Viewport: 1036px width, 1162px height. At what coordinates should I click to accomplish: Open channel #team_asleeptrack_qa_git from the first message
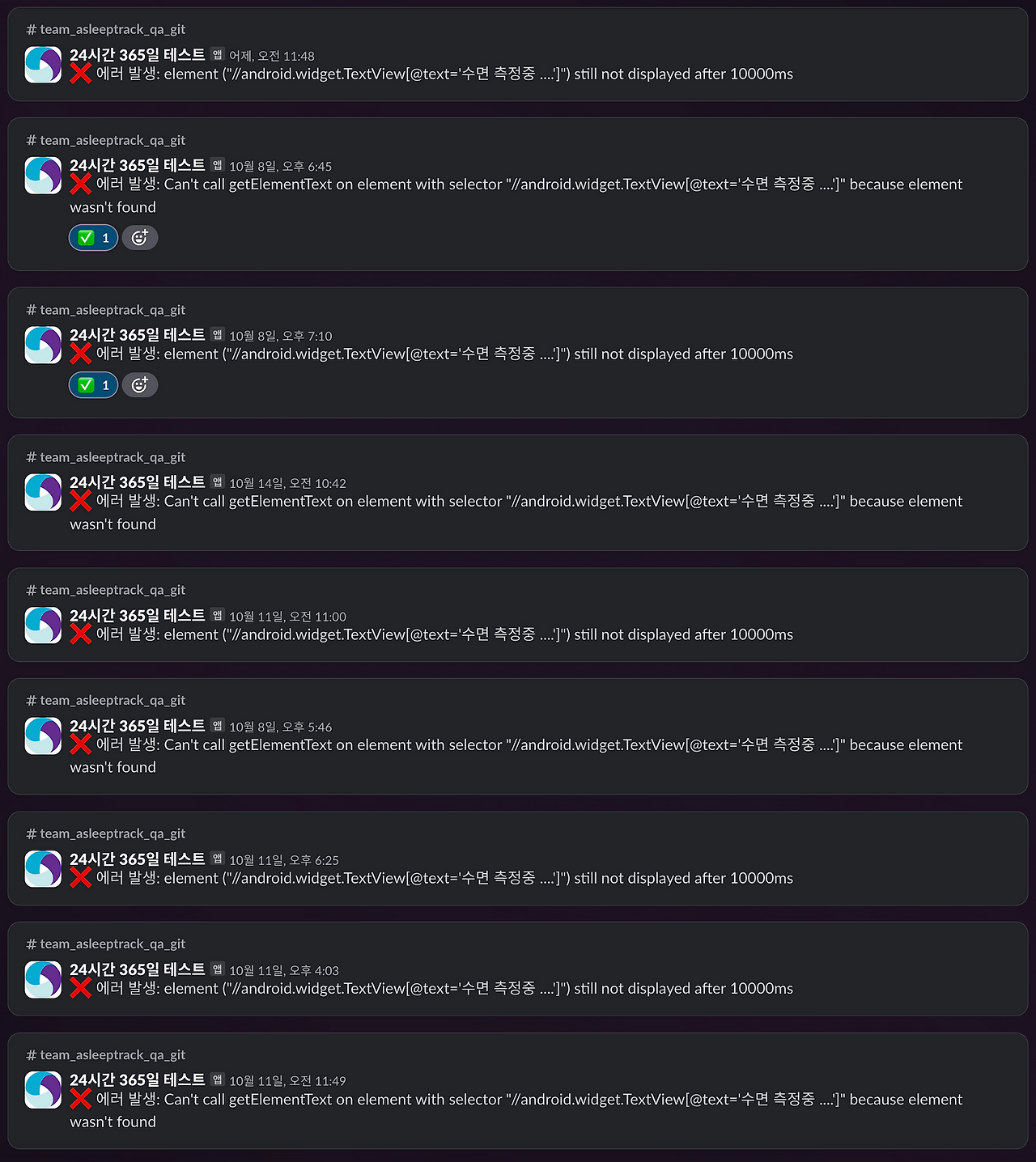(x=106, y=29)
